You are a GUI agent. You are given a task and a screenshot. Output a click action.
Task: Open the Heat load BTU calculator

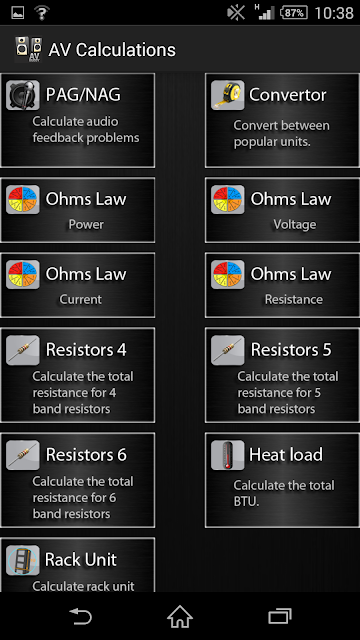[282, 480]
